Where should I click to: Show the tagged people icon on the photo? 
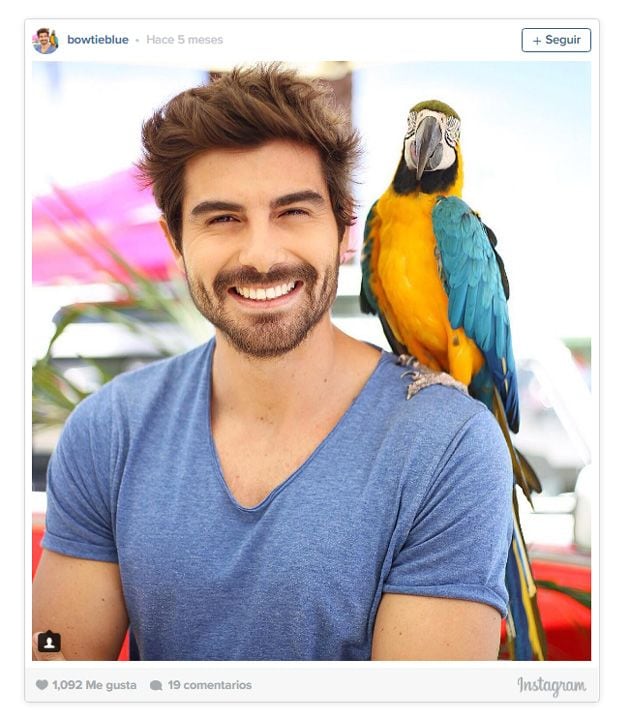pyautogui.click(x=49, y=642)
